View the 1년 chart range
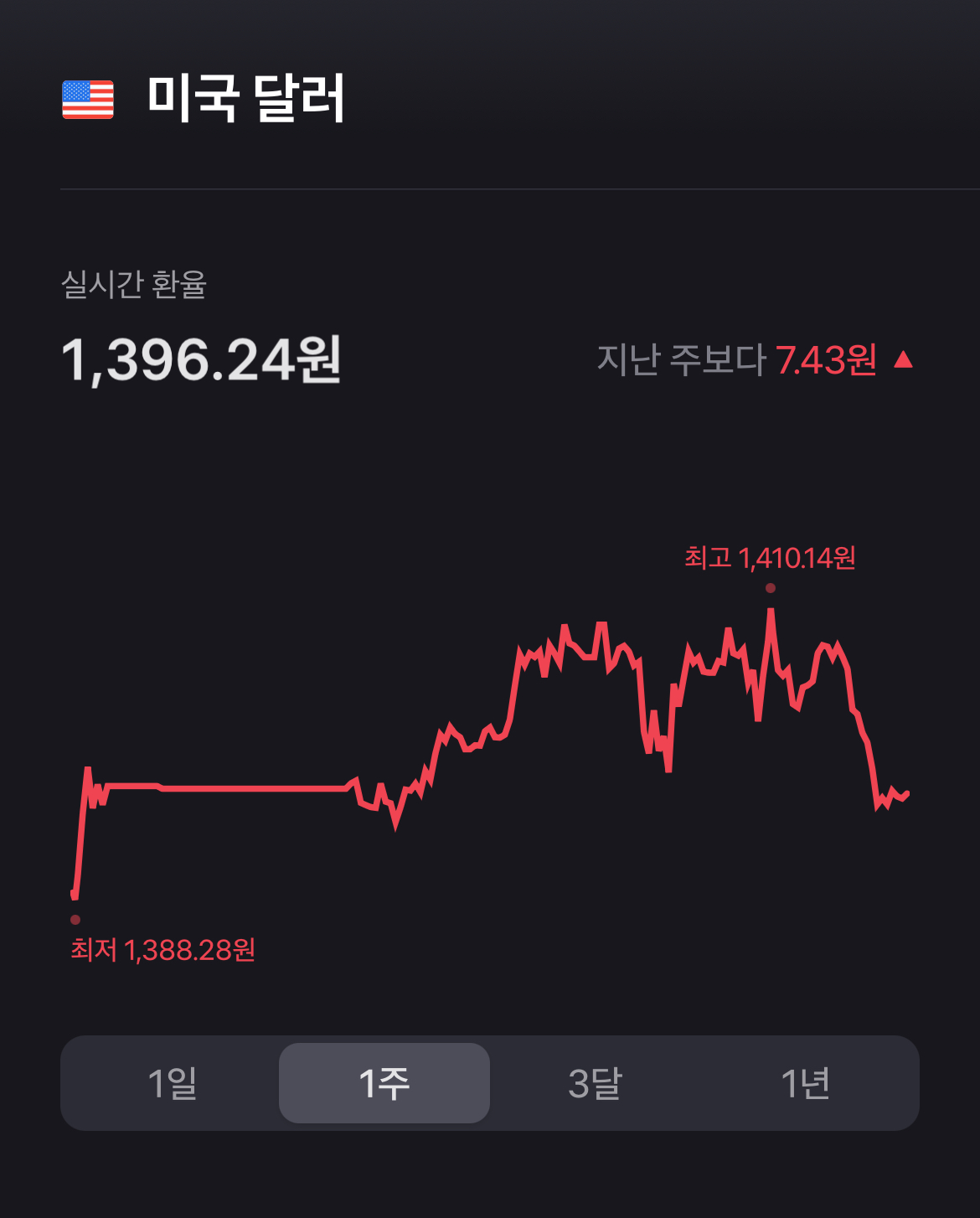 [806, 1083]
